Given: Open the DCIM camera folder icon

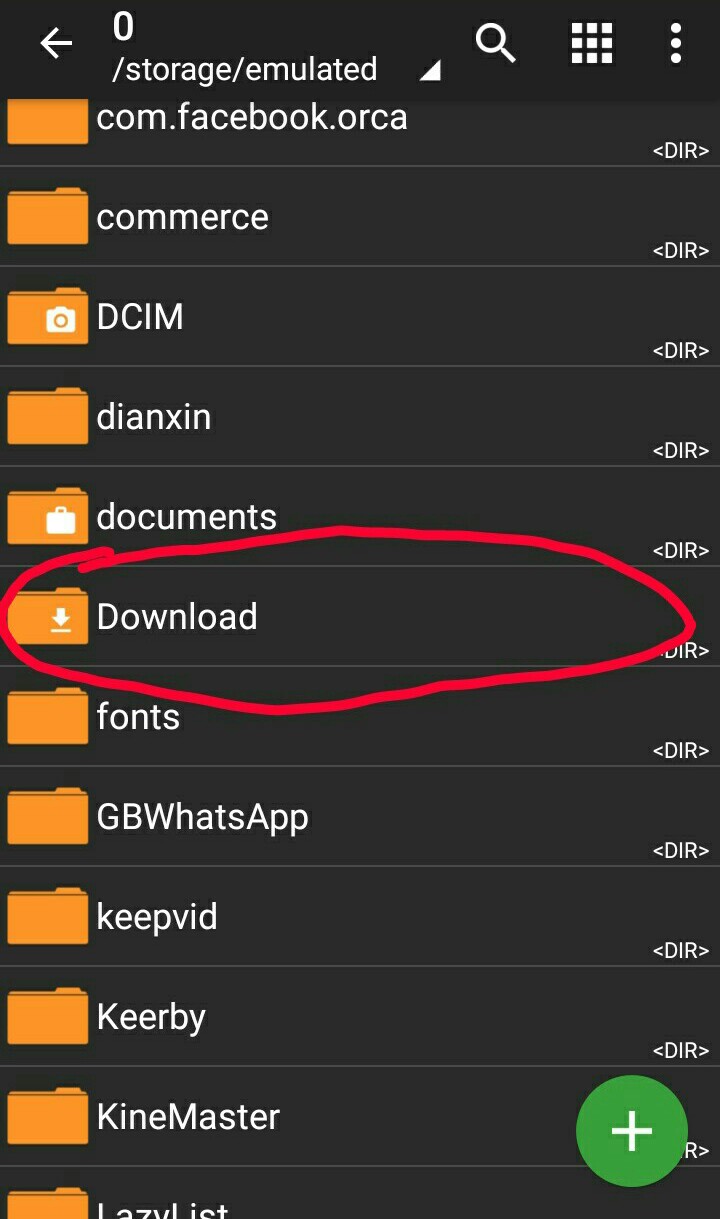Looking at the screenshot, I should 47,316.
